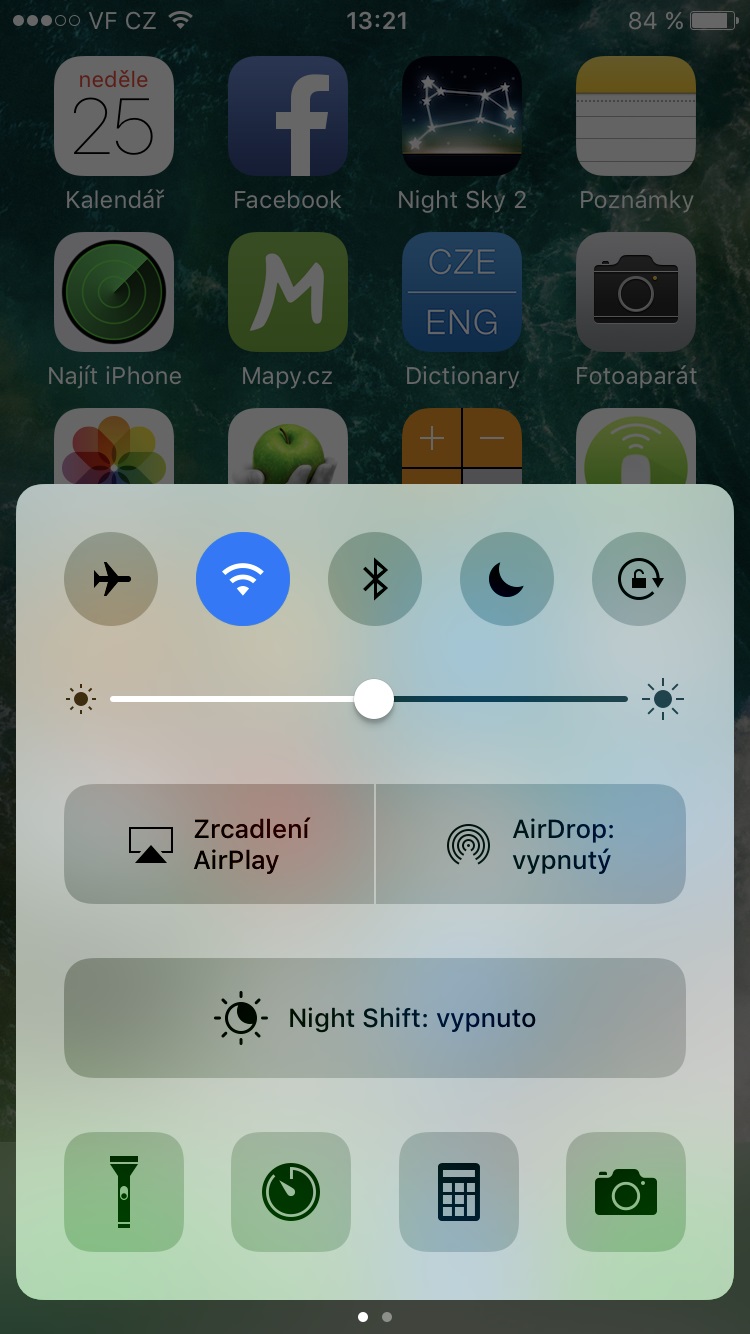Image resolution: width=750 pixels, height=1334 pixels.
Task: Open Zrcadlení AirPlay
Action: tap(219, 844)
